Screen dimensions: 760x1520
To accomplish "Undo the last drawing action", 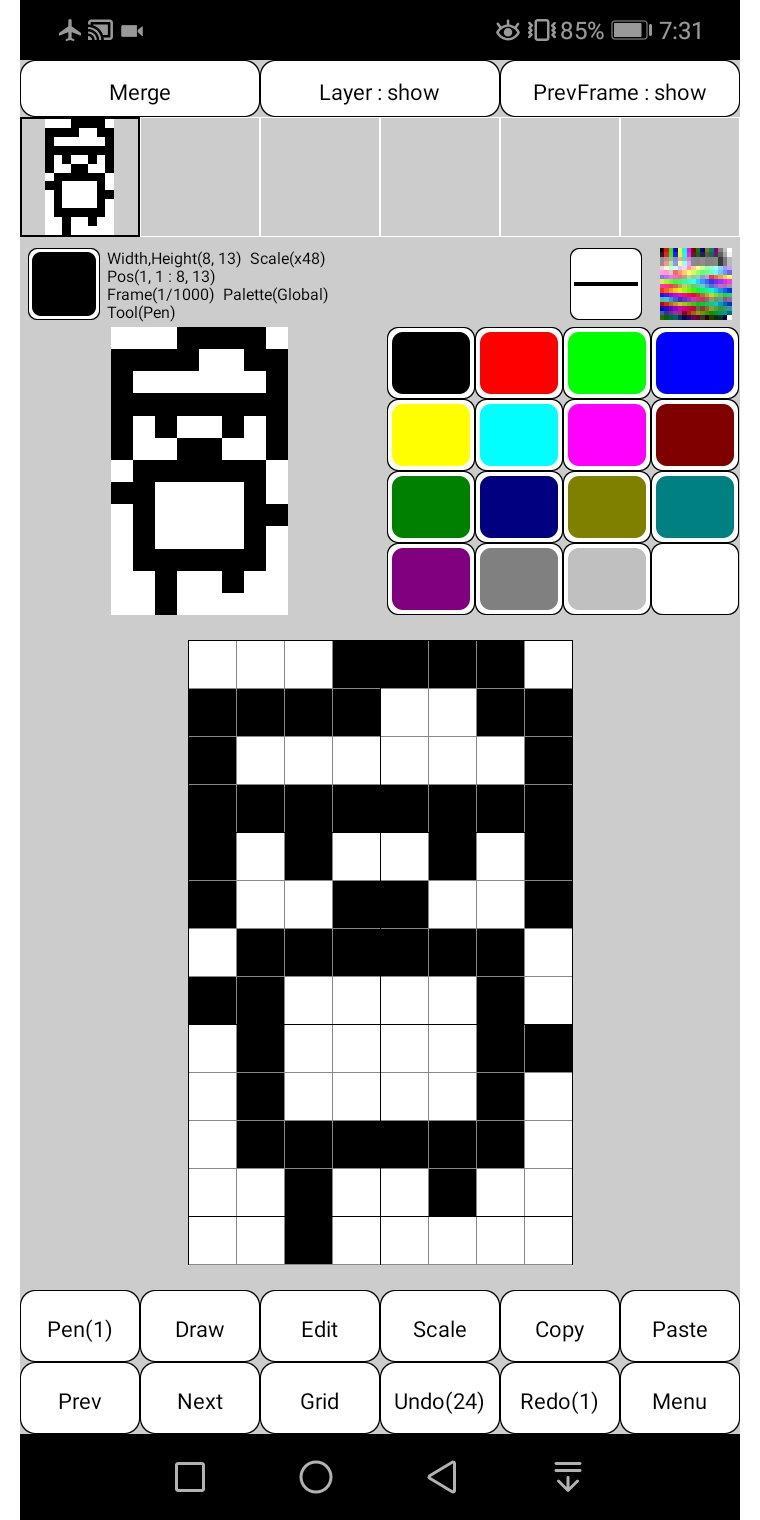I will pos(440,1400).
